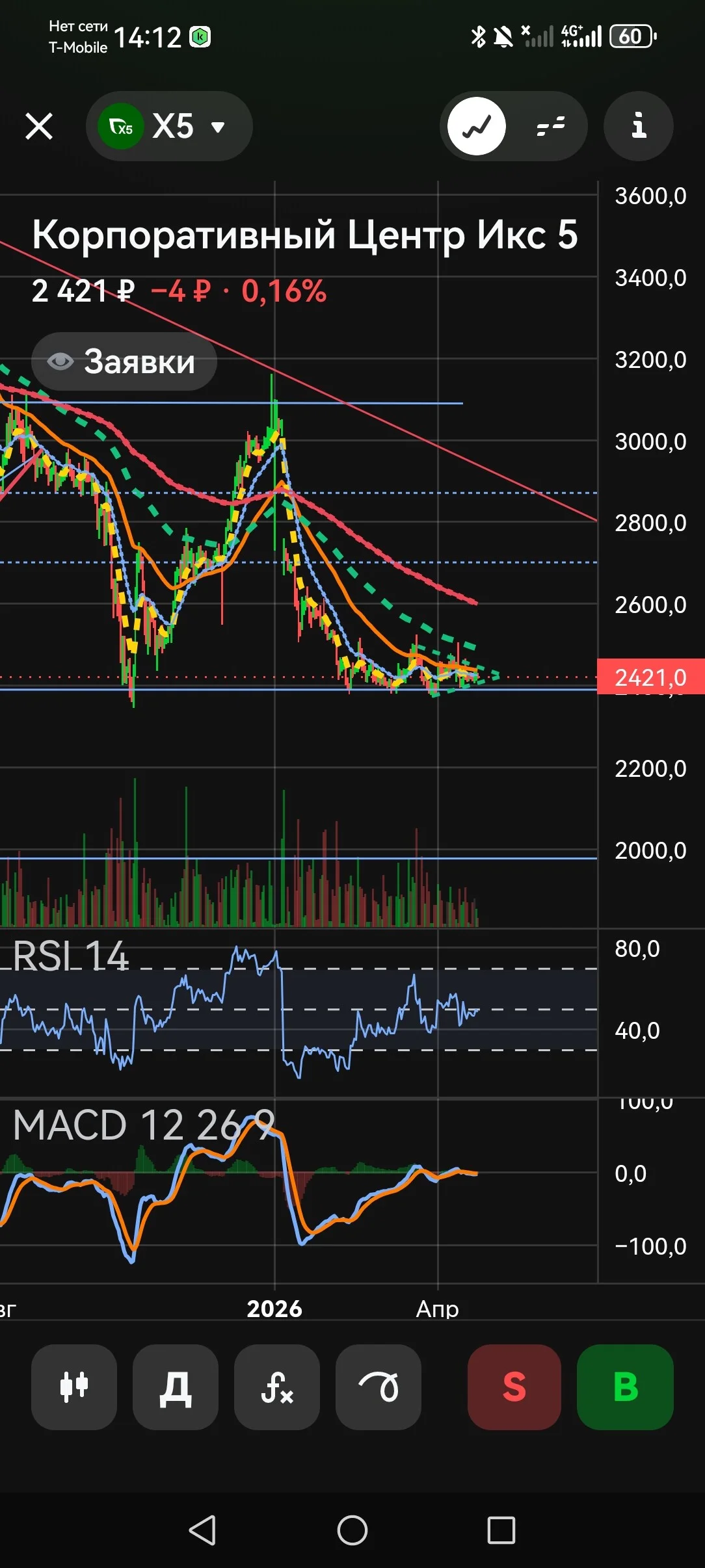Toggle Заявки visibility on the chart
The width and height of the screenshot is (705, 1568).
click(124, 361)
